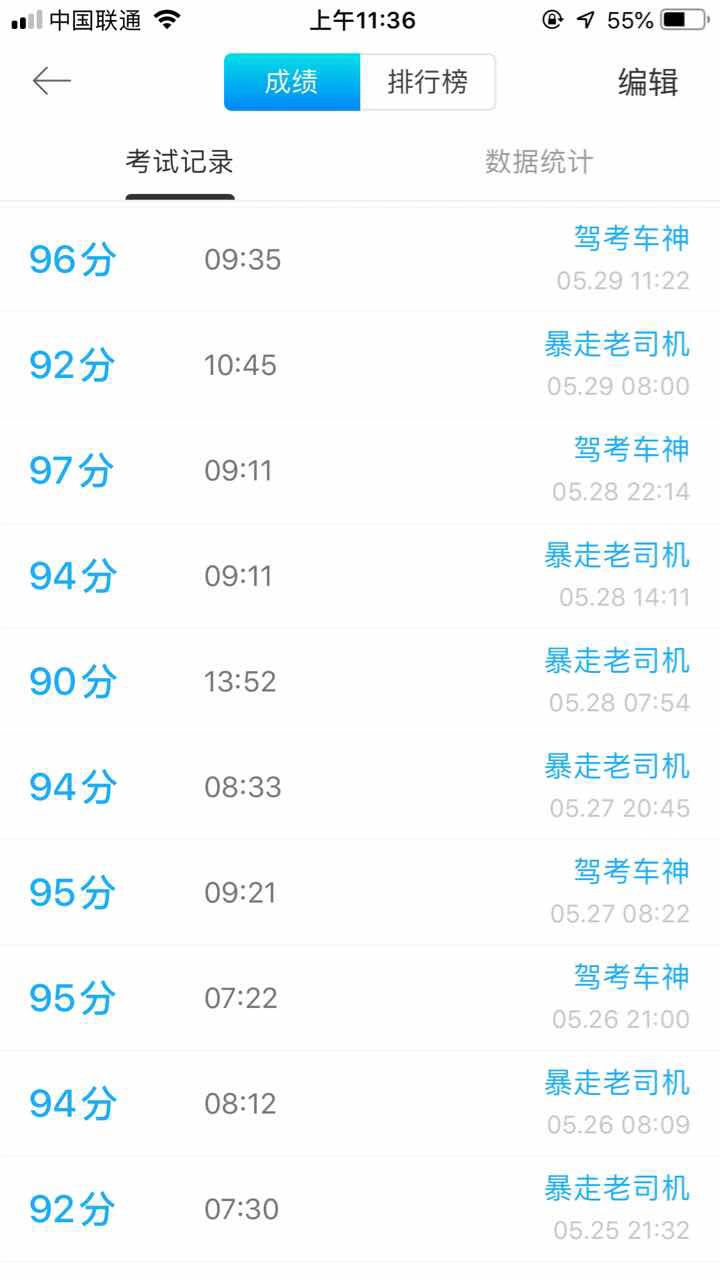Viewport: 720px width, 1280px height.
Task: Open the 94分 record from 05.28 14:11
Action: coord(360,576)
